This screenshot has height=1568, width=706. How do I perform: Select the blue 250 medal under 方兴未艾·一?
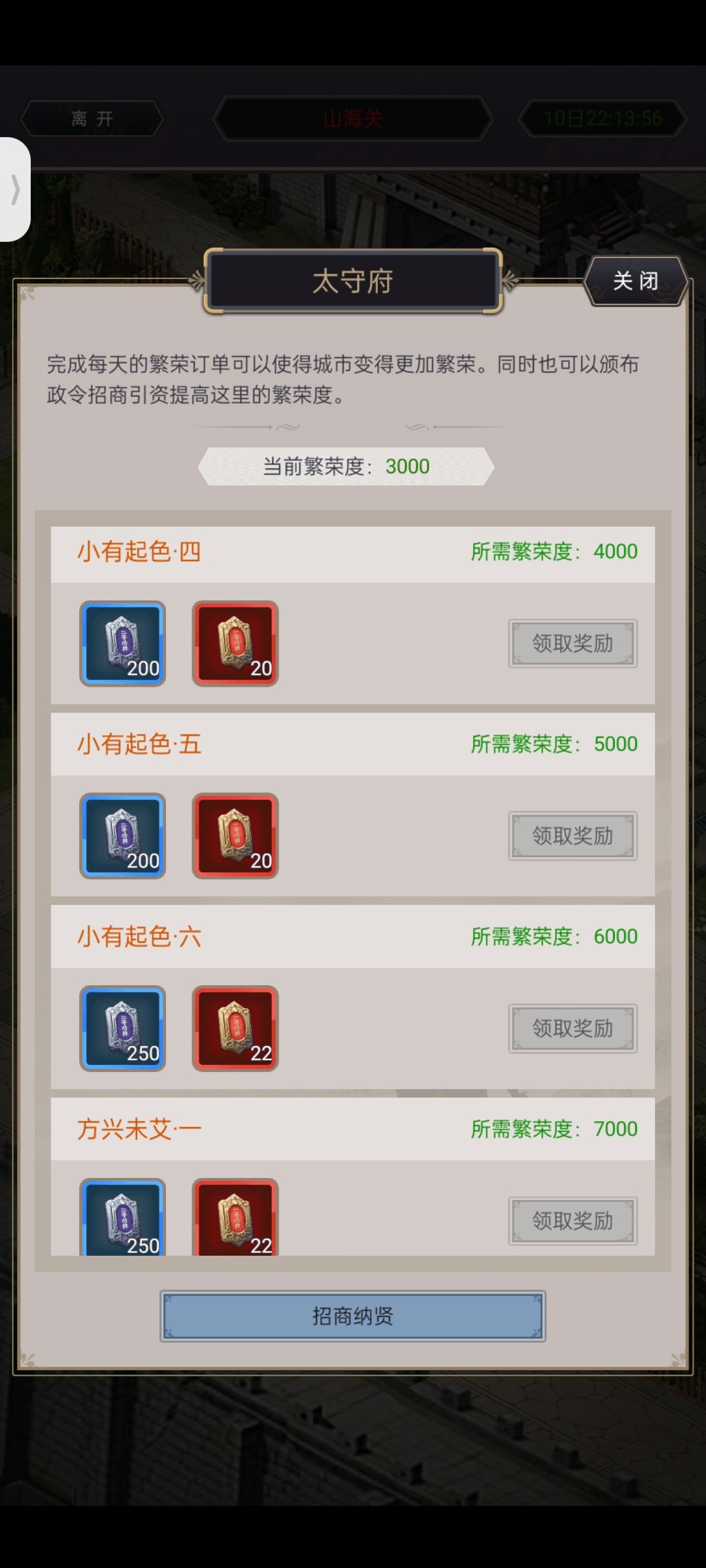(122, 1218)
